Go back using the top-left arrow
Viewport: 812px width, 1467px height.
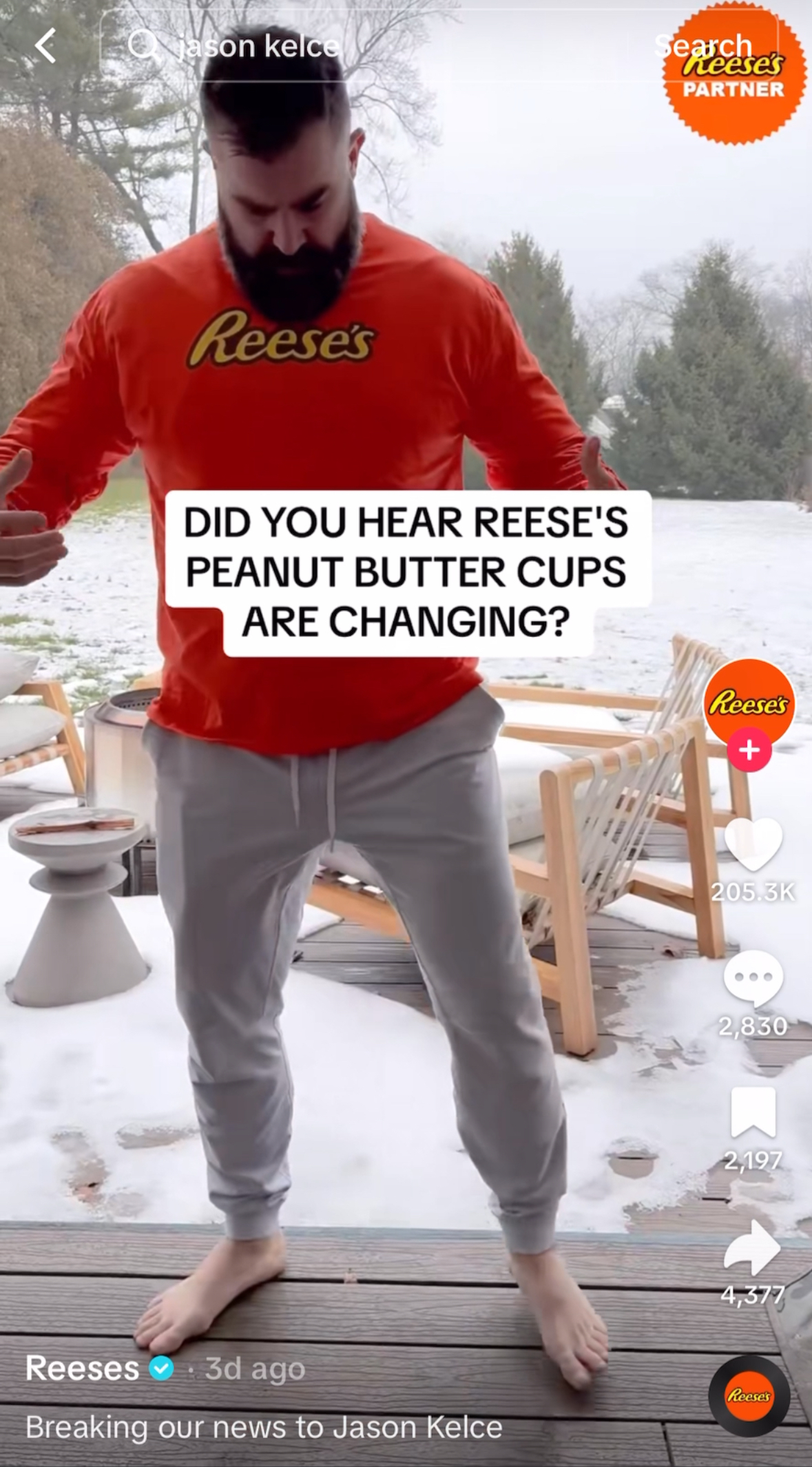[45, 47]
